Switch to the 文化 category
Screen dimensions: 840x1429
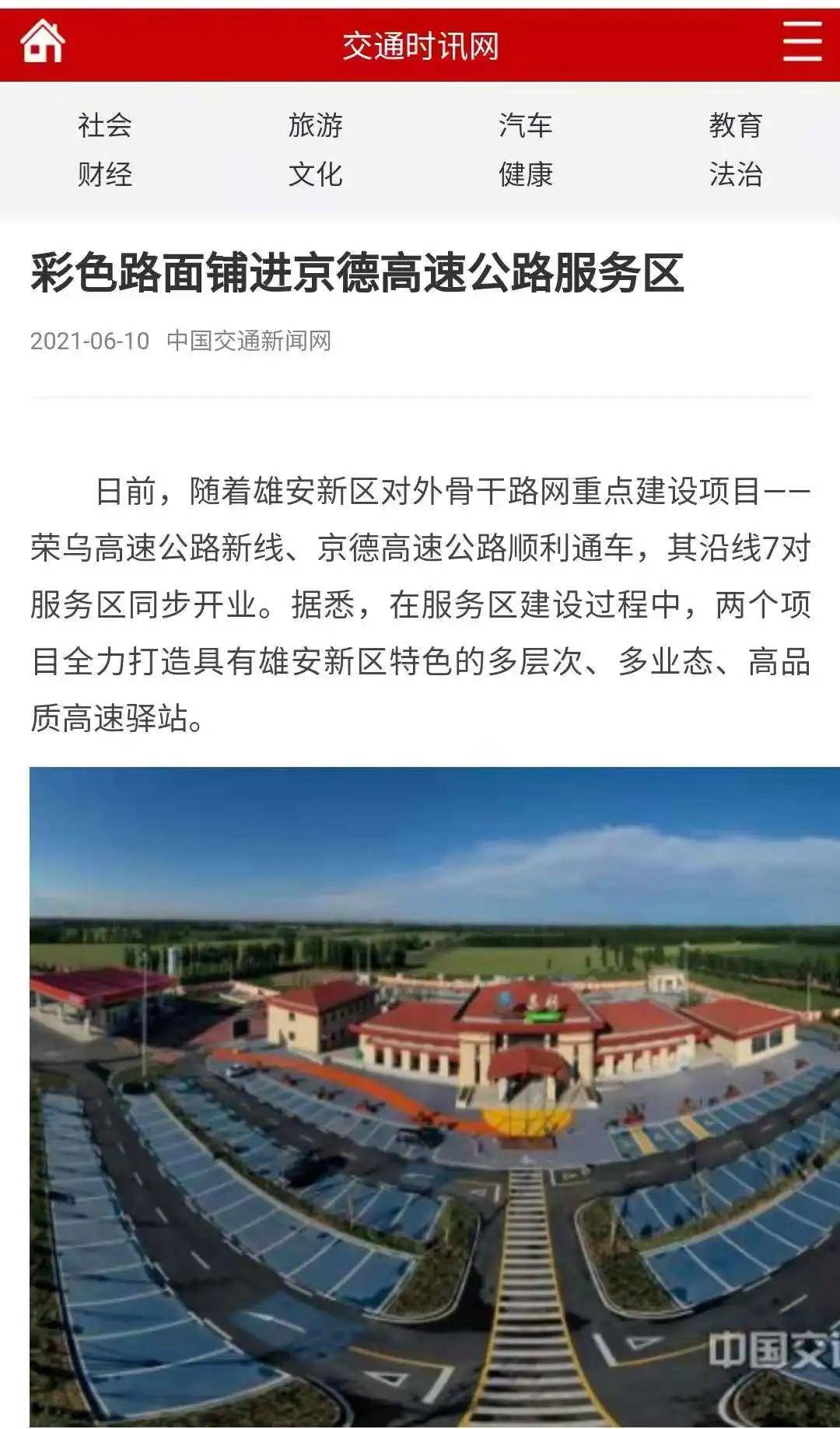coord(315,174)
